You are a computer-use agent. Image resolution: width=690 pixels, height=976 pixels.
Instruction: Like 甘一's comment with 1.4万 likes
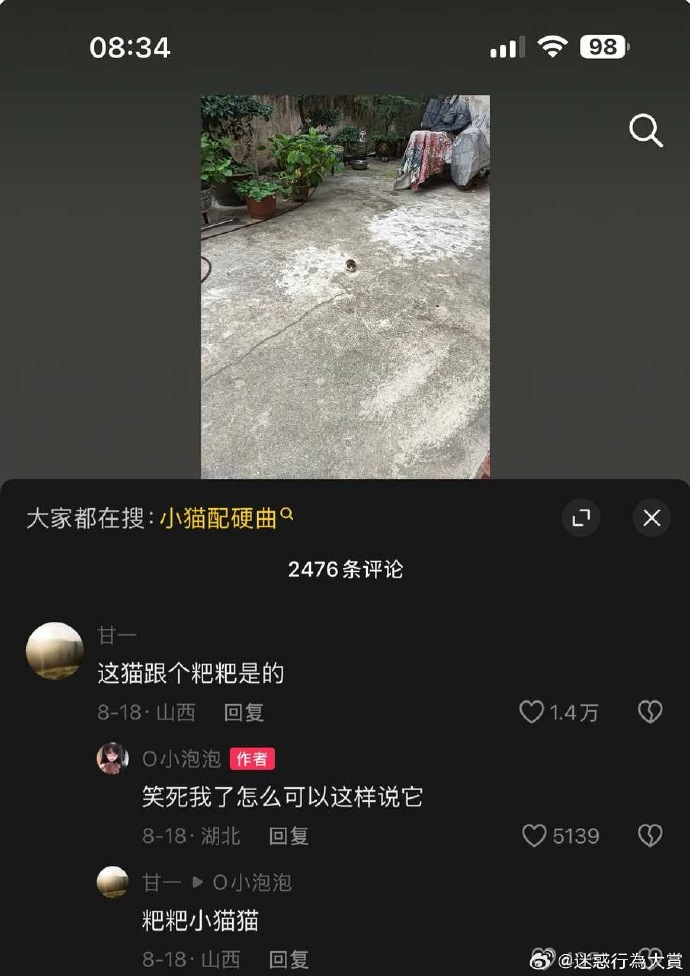point(532,712)
